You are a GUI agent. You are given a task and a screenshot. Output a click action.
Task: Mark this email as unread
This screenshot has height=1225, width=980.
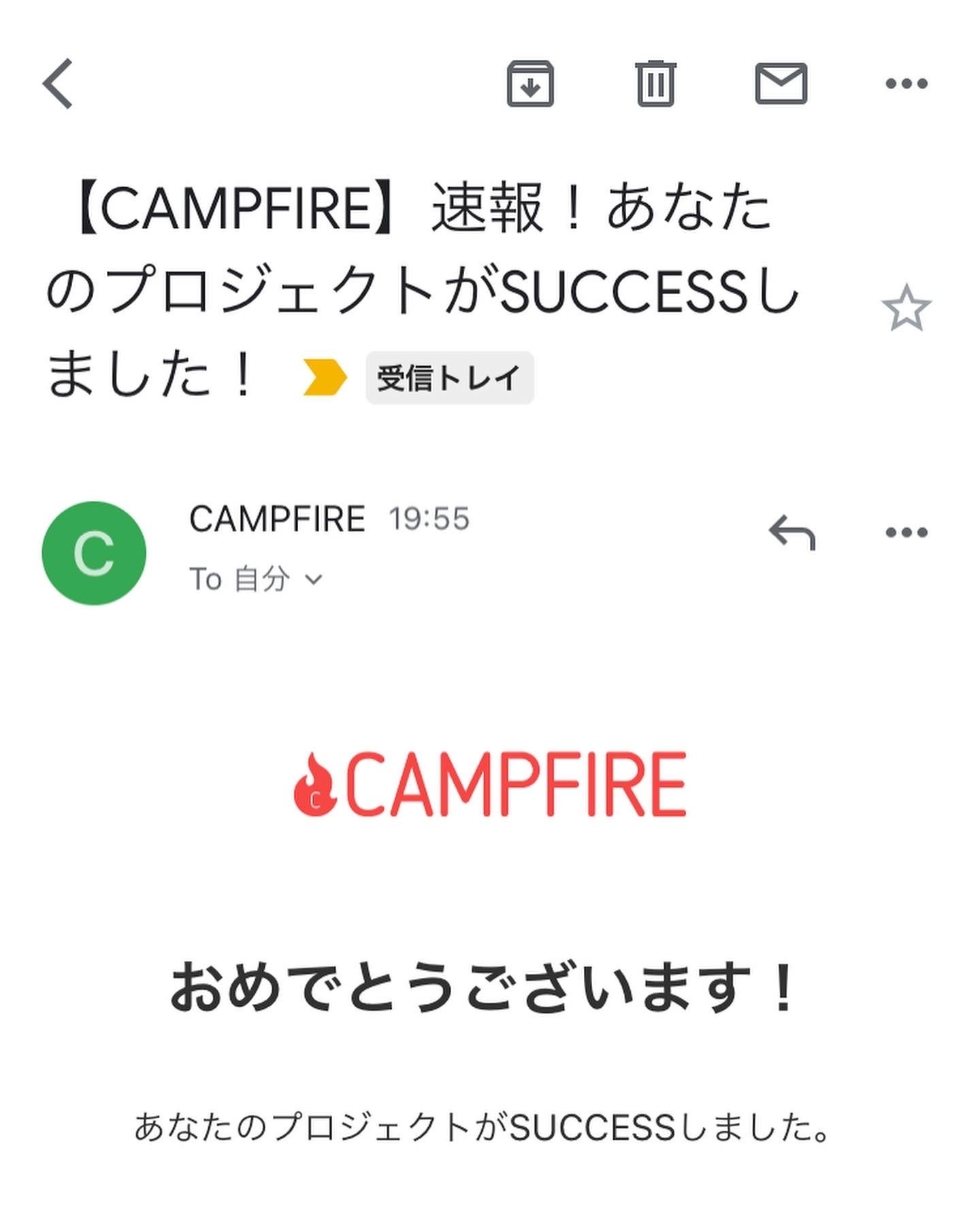[781, 84]
